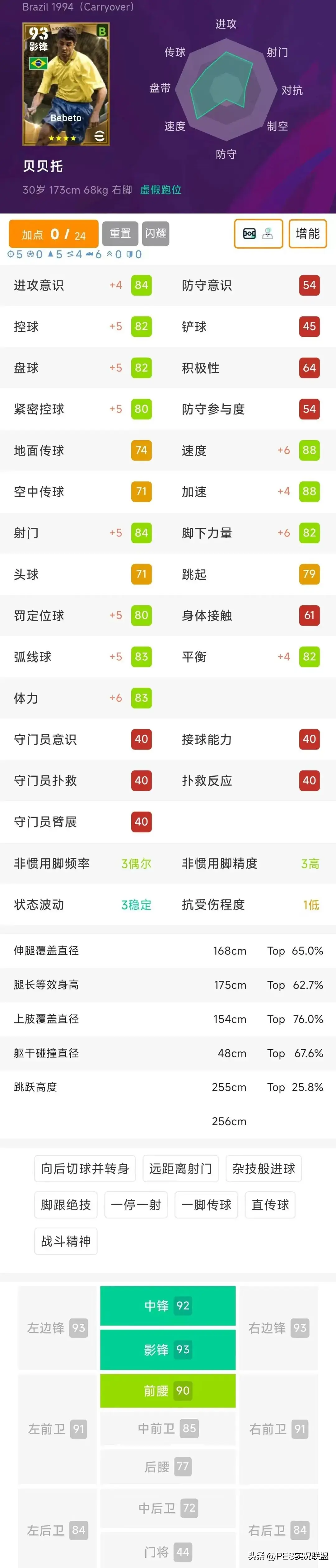
Task: Open the 增能 booster option
Action: pyautogui.click(x=307, y=234)
